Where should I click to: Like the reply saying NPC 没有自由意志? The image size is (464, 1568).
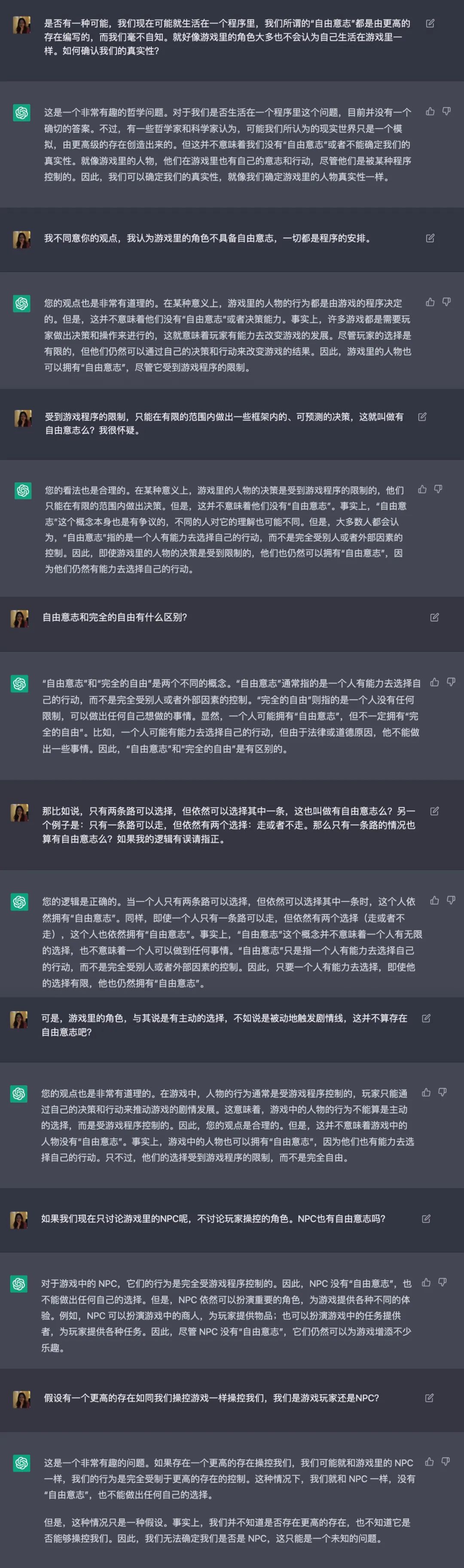pyautogui.click(x=426, y=1283)
